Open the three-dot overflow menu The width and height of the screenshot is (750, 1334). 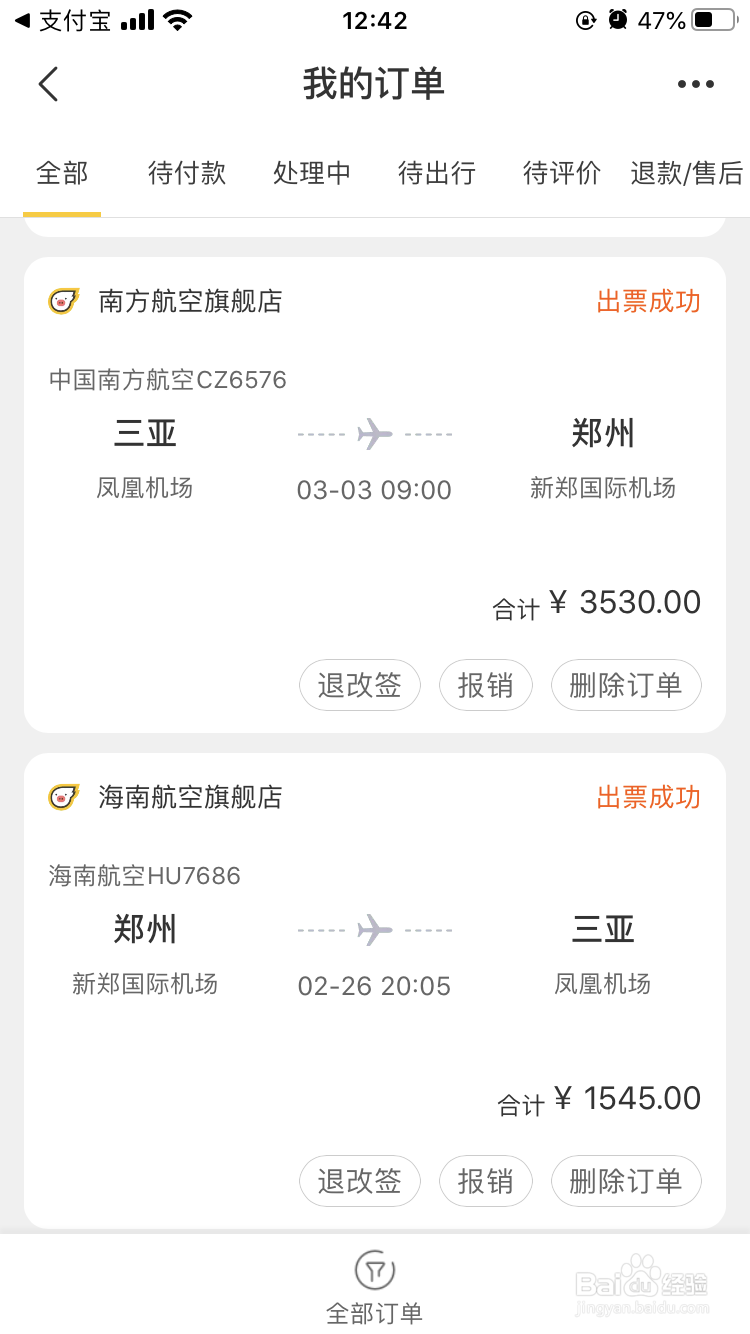[x=695, y=84]
